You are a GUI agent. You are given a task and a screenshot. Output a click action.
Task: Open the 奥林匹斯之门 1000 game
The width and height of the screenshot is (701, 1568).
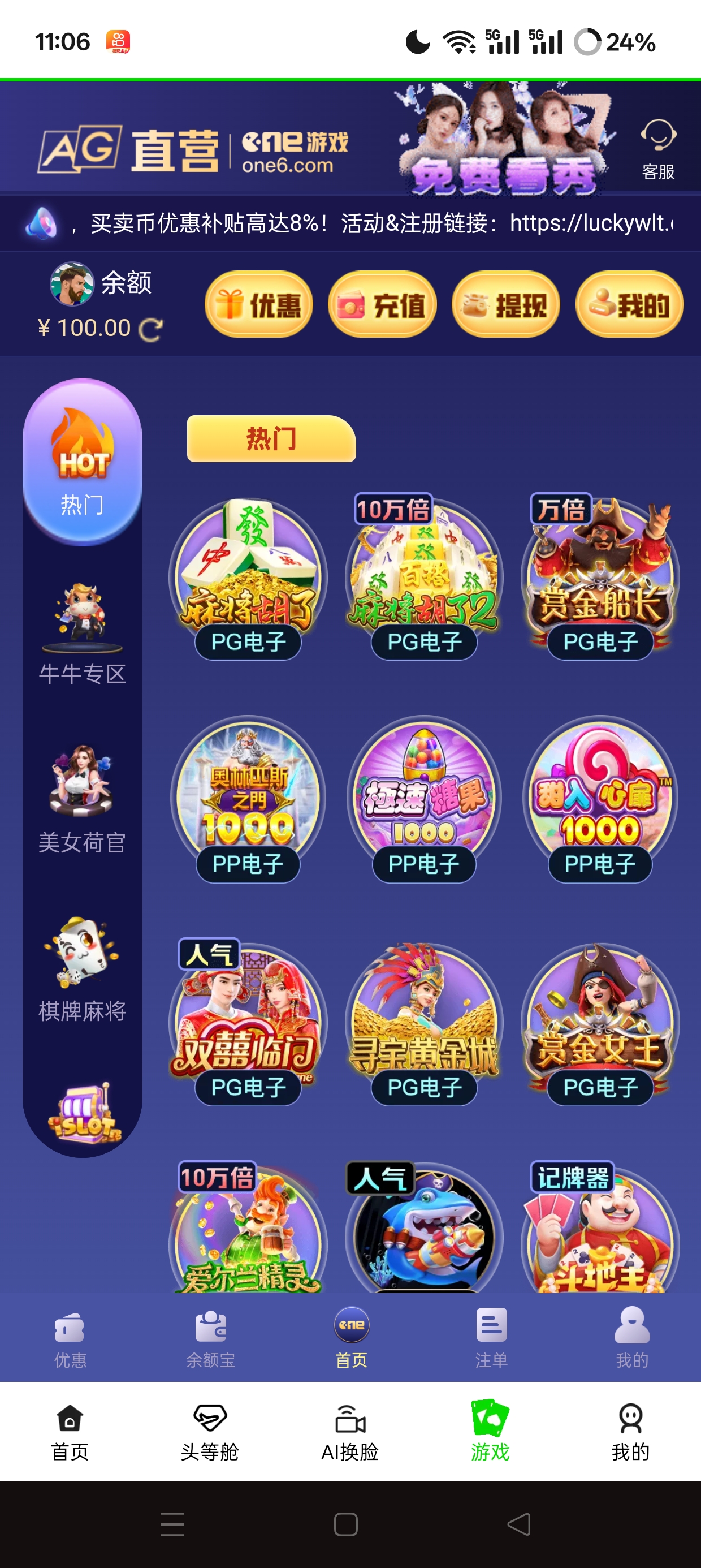coord(248,799)
